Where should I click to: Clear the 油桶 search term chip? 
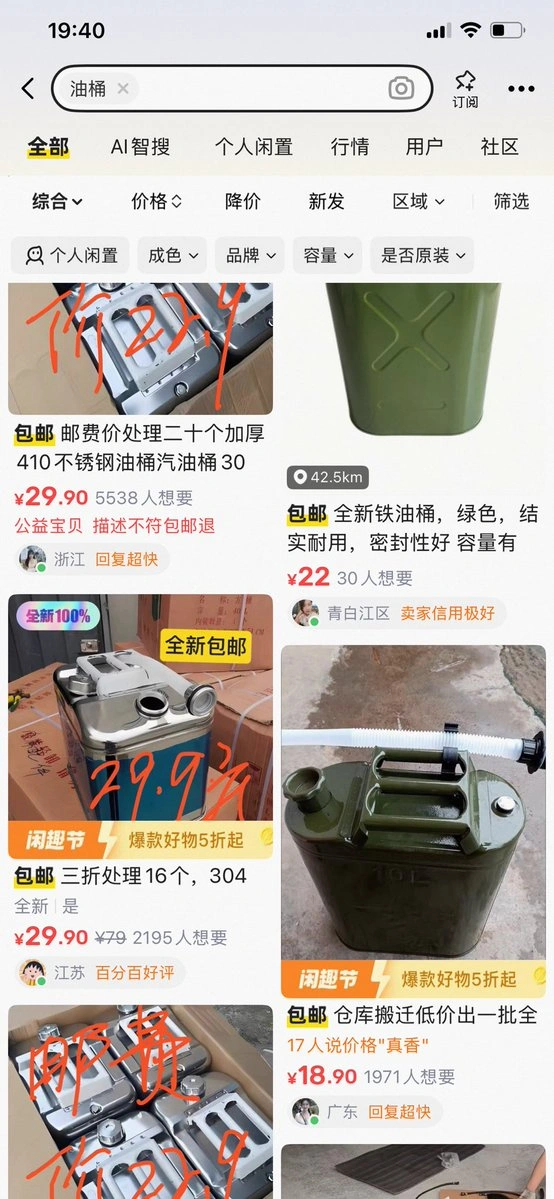point(122,89)
